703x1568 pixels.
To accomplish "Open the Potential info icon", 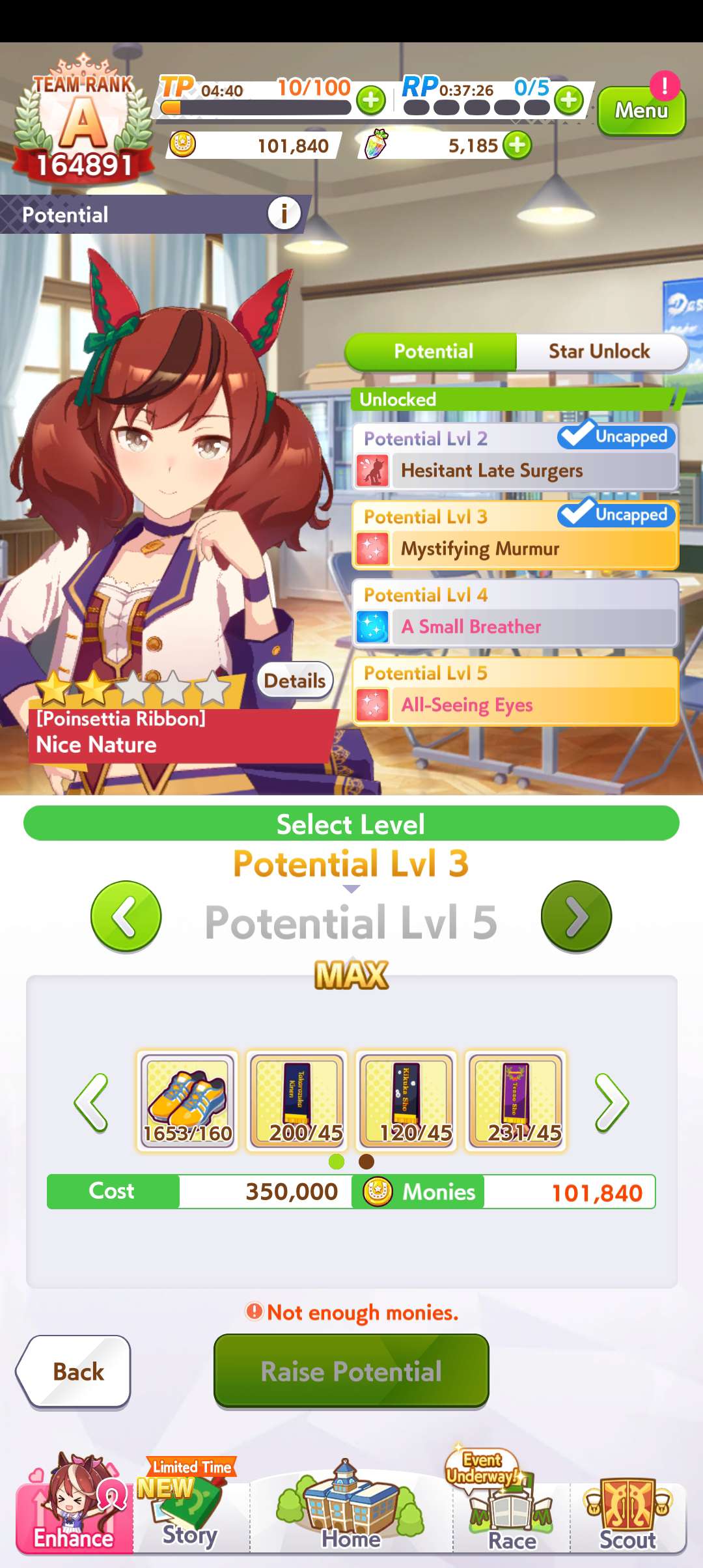I will click(x=284, y=213).
